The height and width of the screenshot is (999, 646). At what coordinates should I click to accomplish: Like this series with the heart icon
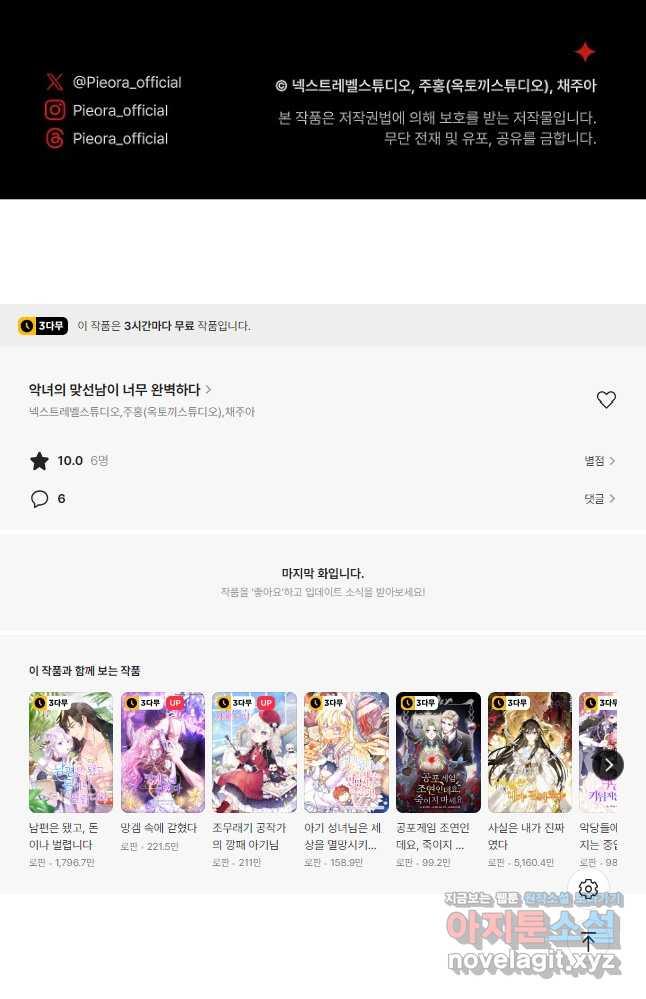[606, 400]
